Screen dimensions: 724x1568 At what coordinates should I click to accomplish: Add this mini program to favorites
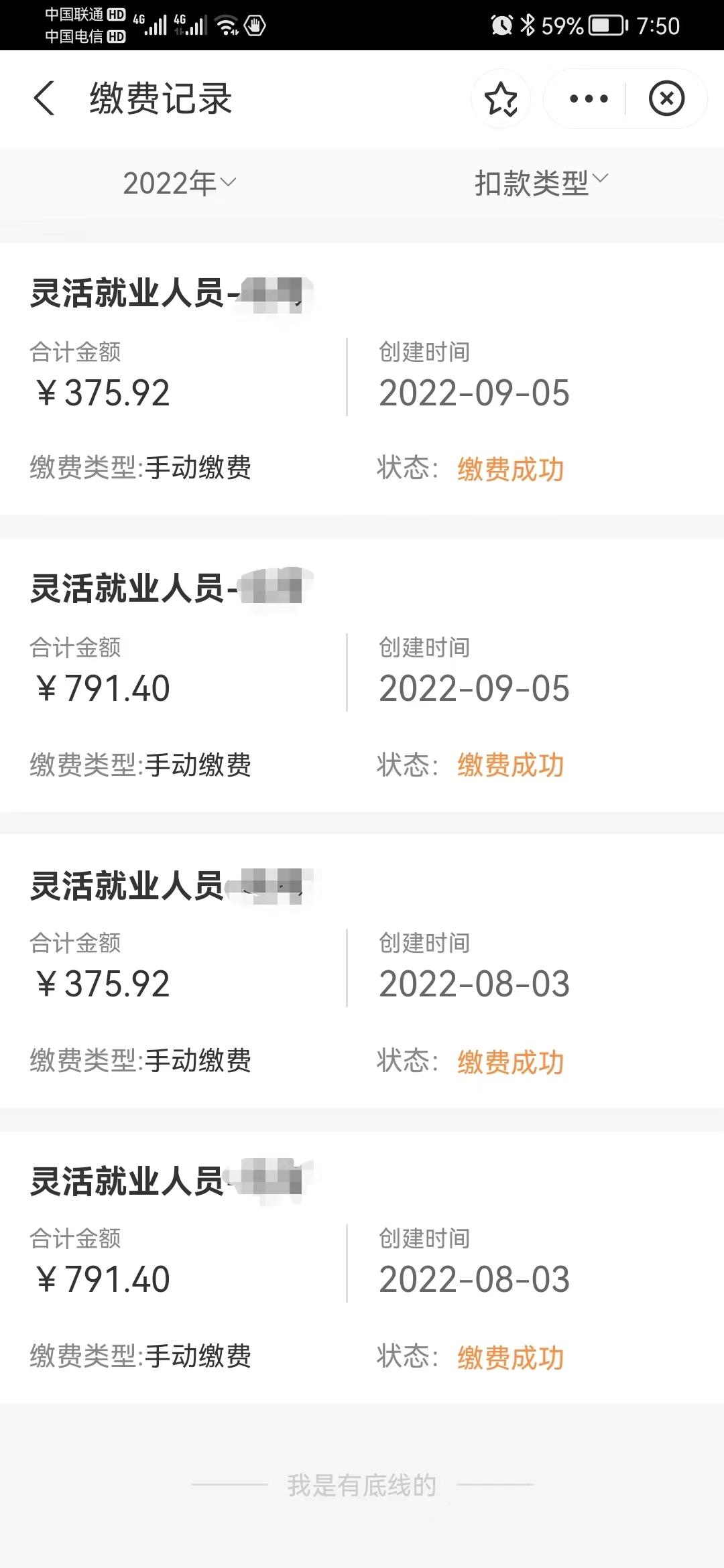pos(501,99)
